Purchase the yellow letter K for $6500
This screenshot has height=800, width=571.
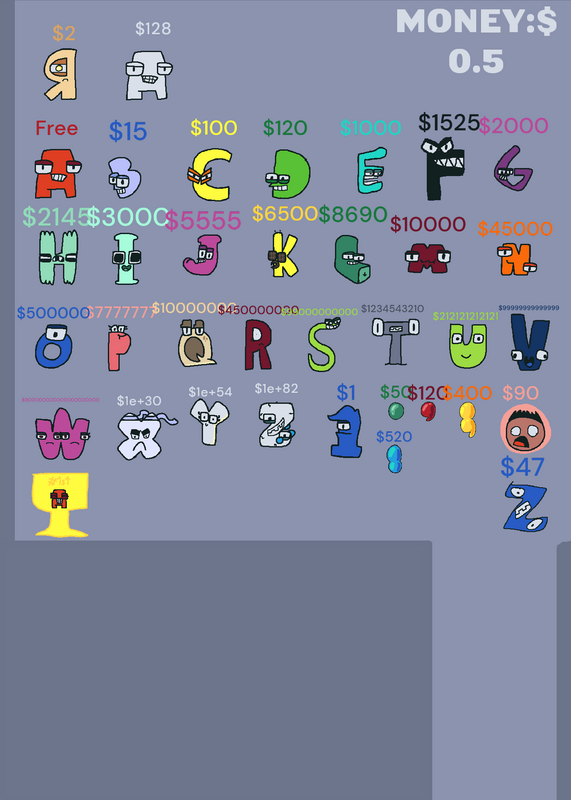(284, 254)
